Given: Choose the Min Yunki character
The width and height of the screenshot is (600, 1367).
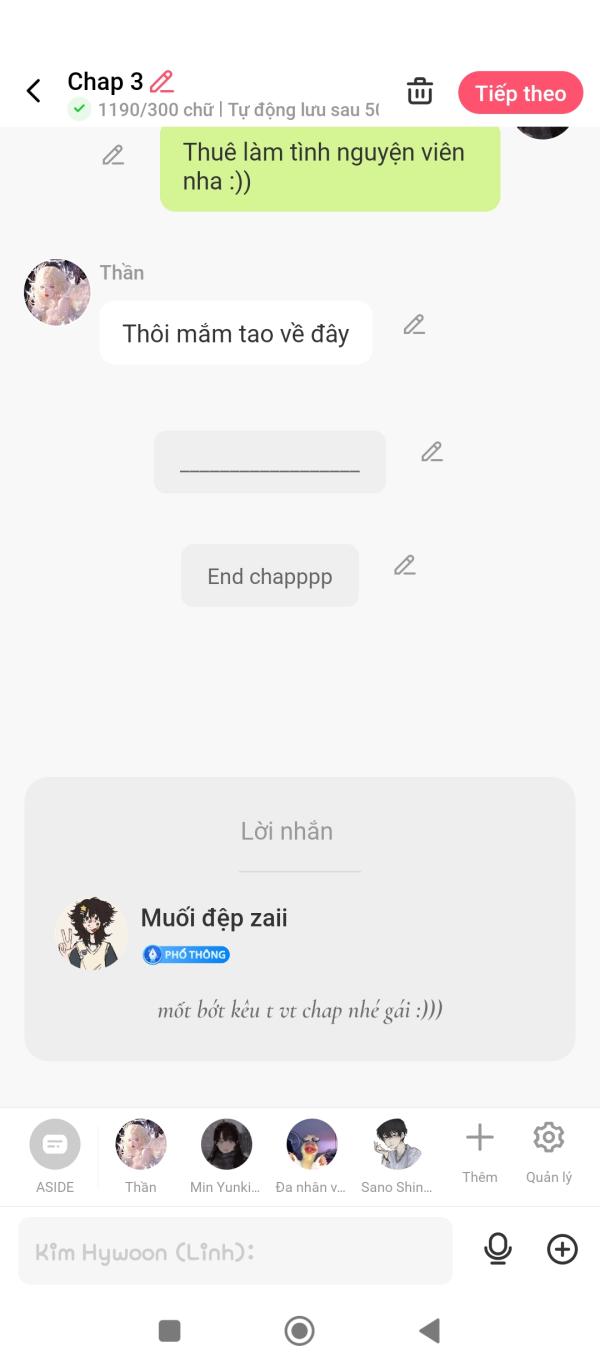Looking at the screenshot, I should pyautogui.click(x=226, y=1156).
